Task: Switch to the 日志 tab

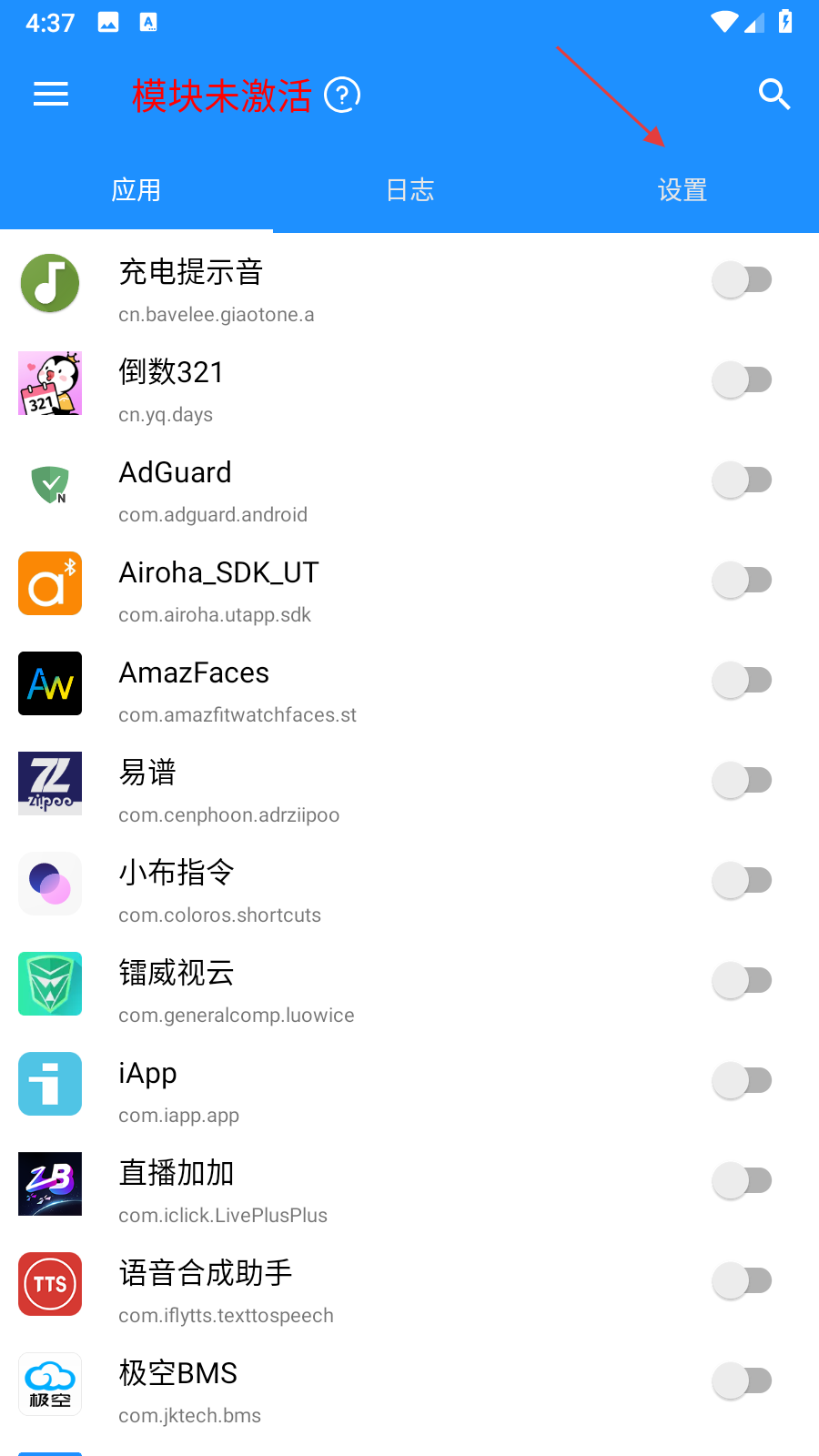Action: [409, 190]
